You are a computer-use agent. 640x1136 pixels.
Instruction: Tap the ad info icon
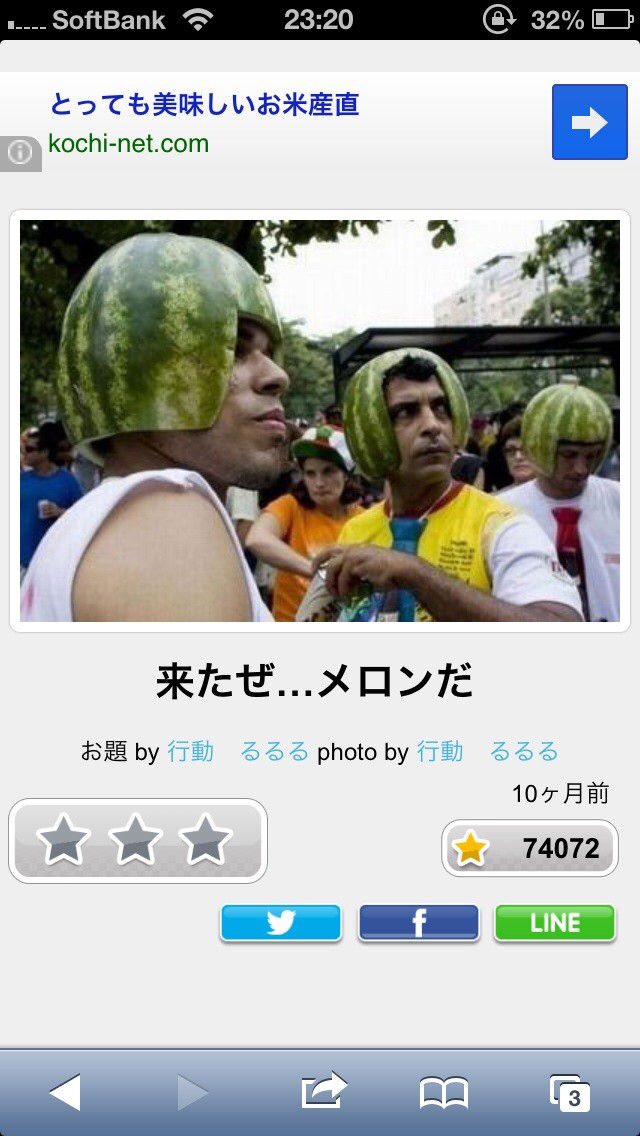(20, 153)
